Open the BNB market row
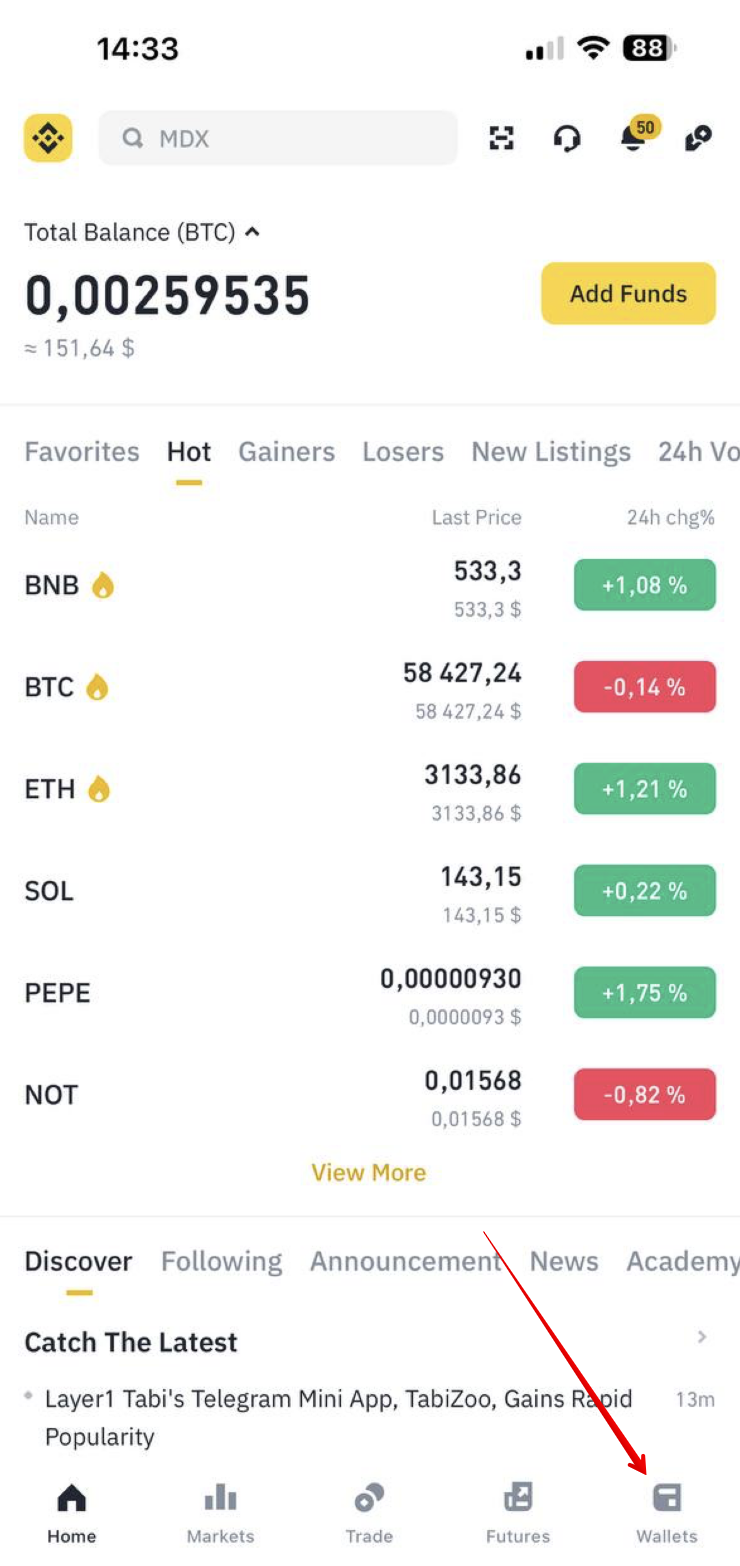This screenshot has width=740, height=1566. (x=370, y=586)
